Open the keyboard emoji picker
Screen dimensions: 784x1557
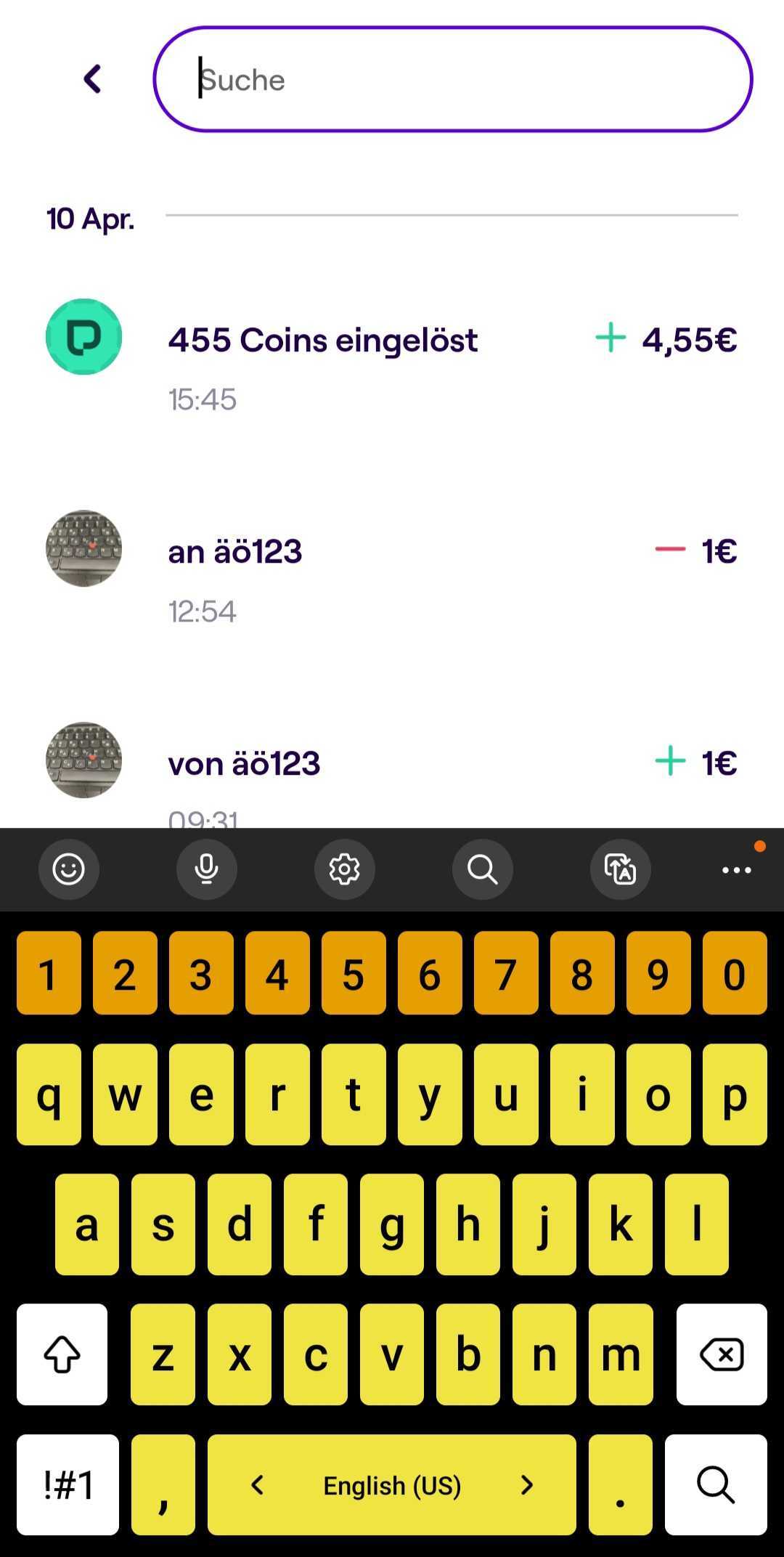(69, 869)
